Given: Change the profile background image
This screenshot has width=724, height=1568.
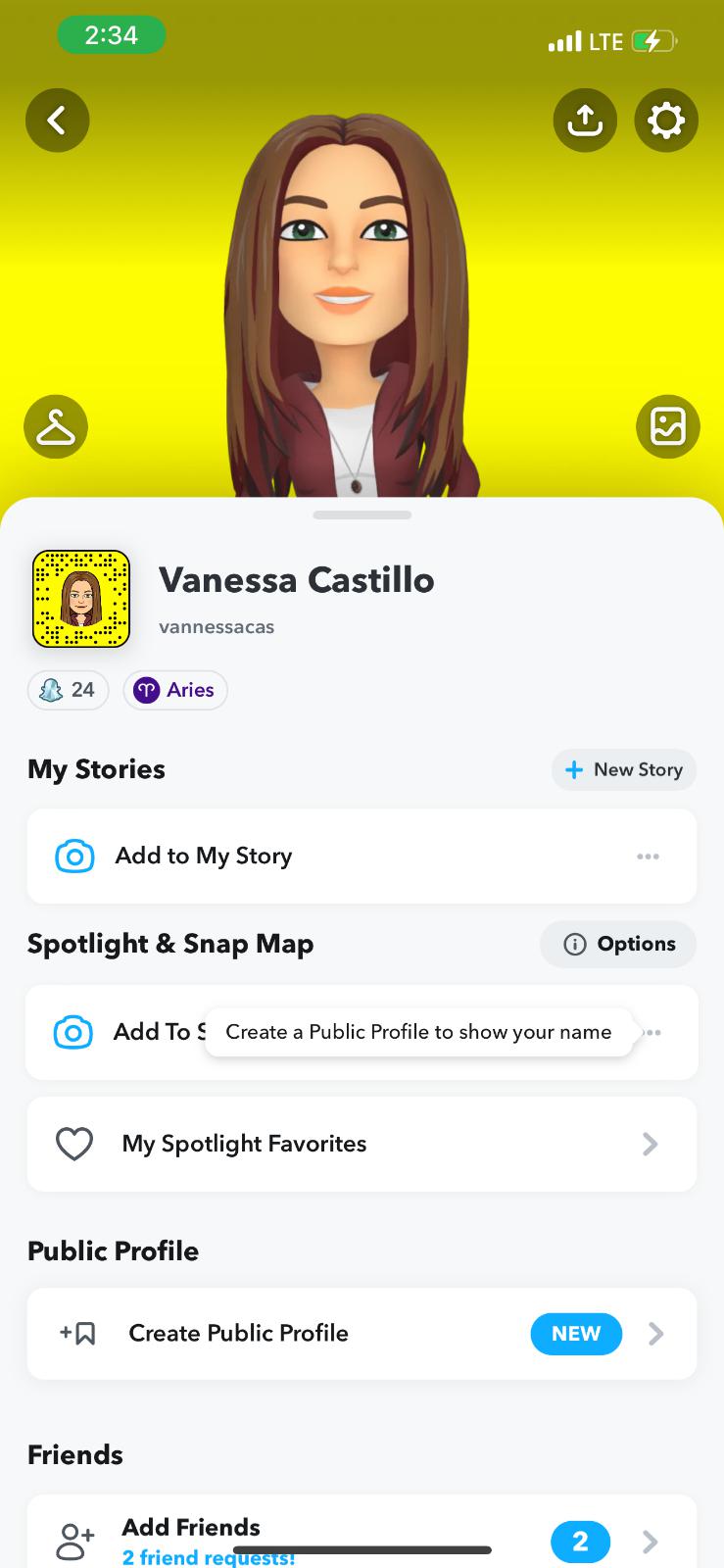Looking at the screenshot, I should pos(668,427).
